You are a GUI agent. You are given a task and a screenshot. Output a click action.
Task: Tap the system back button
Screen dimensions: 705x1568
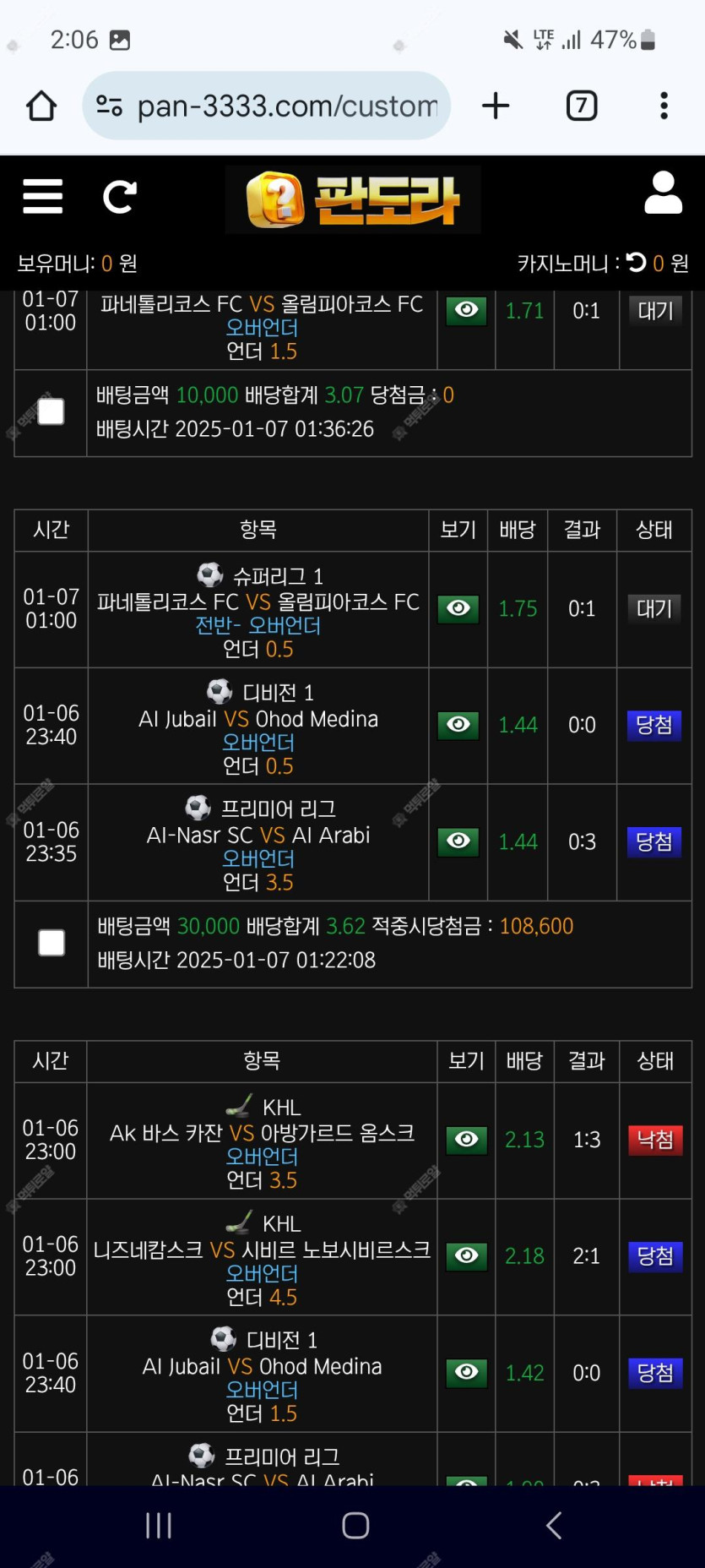[554, 1526]
